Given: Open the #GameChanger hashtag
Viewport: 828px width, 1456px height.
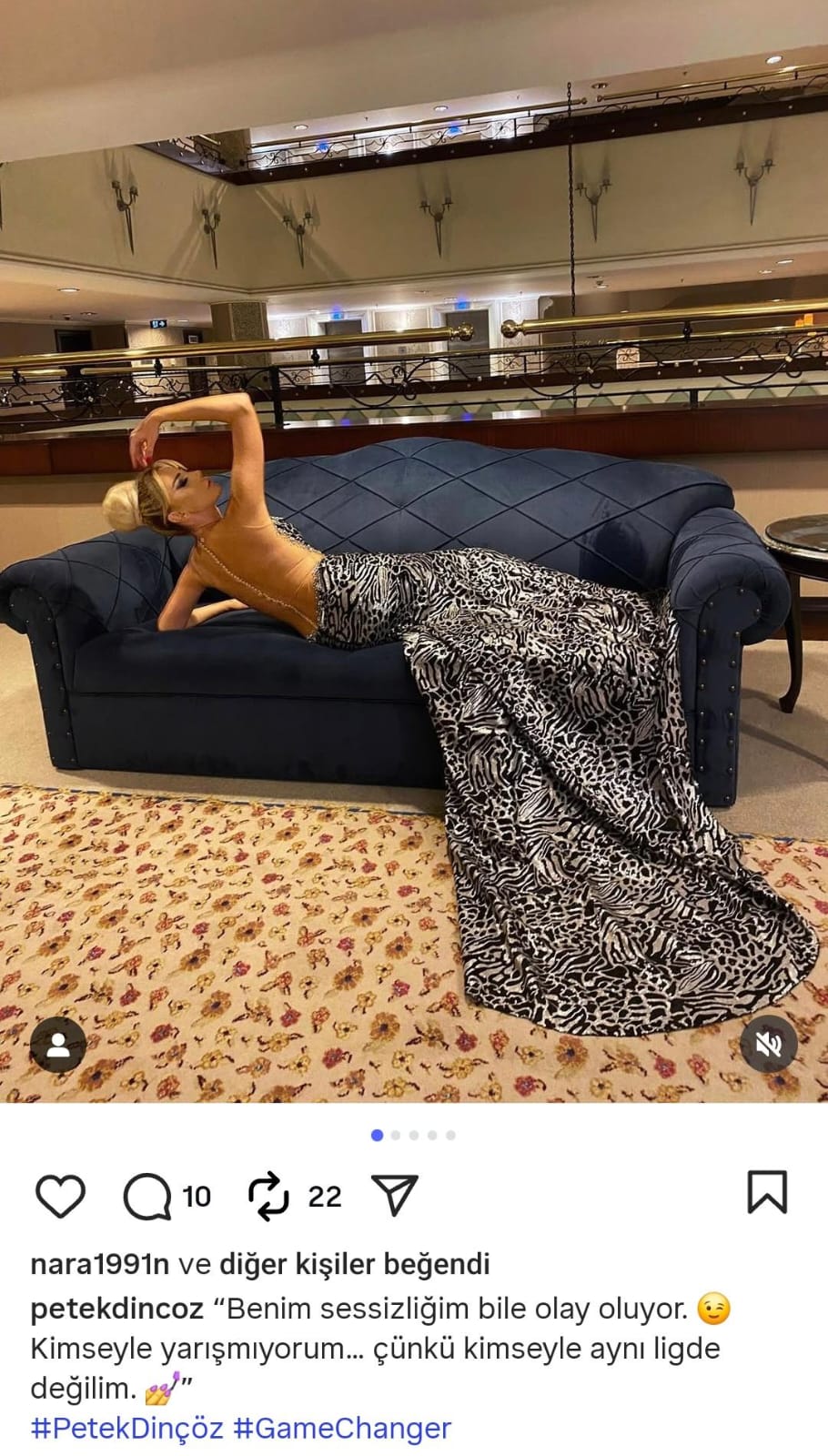Looking at the screenshot, I should coord(342,1428).
